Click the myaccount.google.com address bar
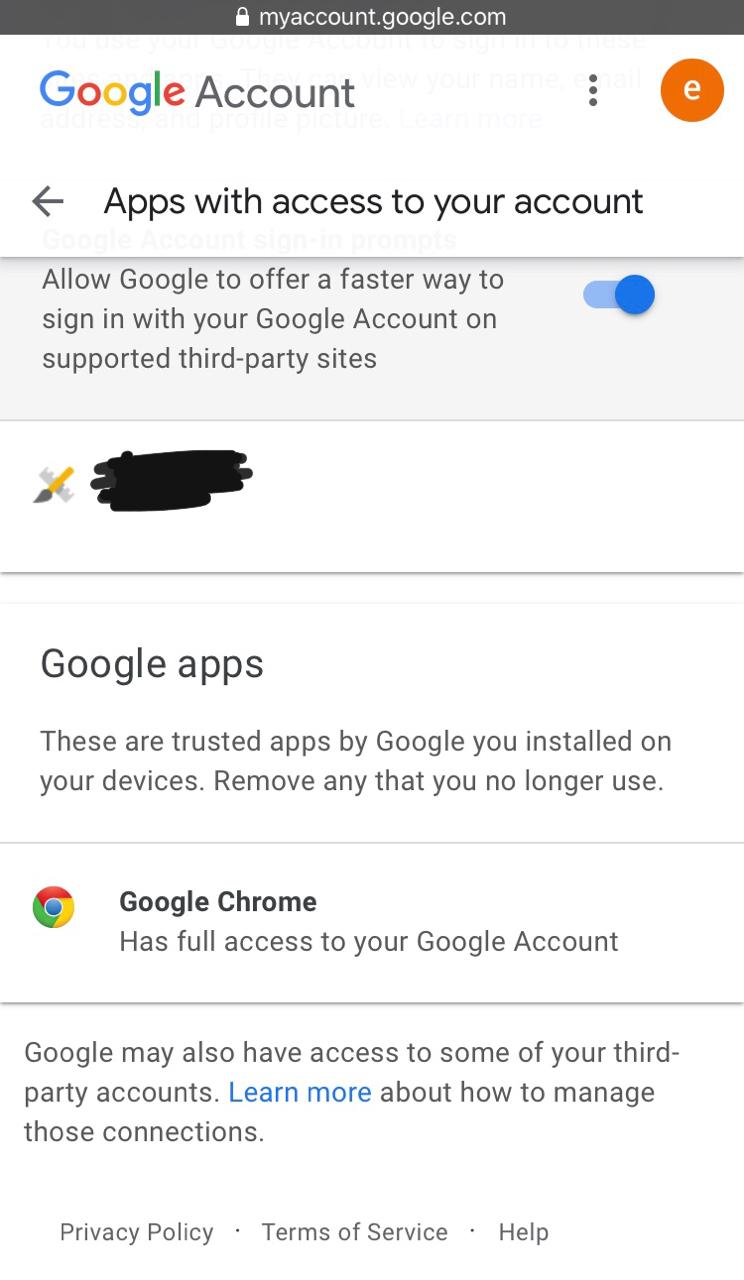Image resolution: width=744 pixels, height=1280 pixels. click(380, 16)
